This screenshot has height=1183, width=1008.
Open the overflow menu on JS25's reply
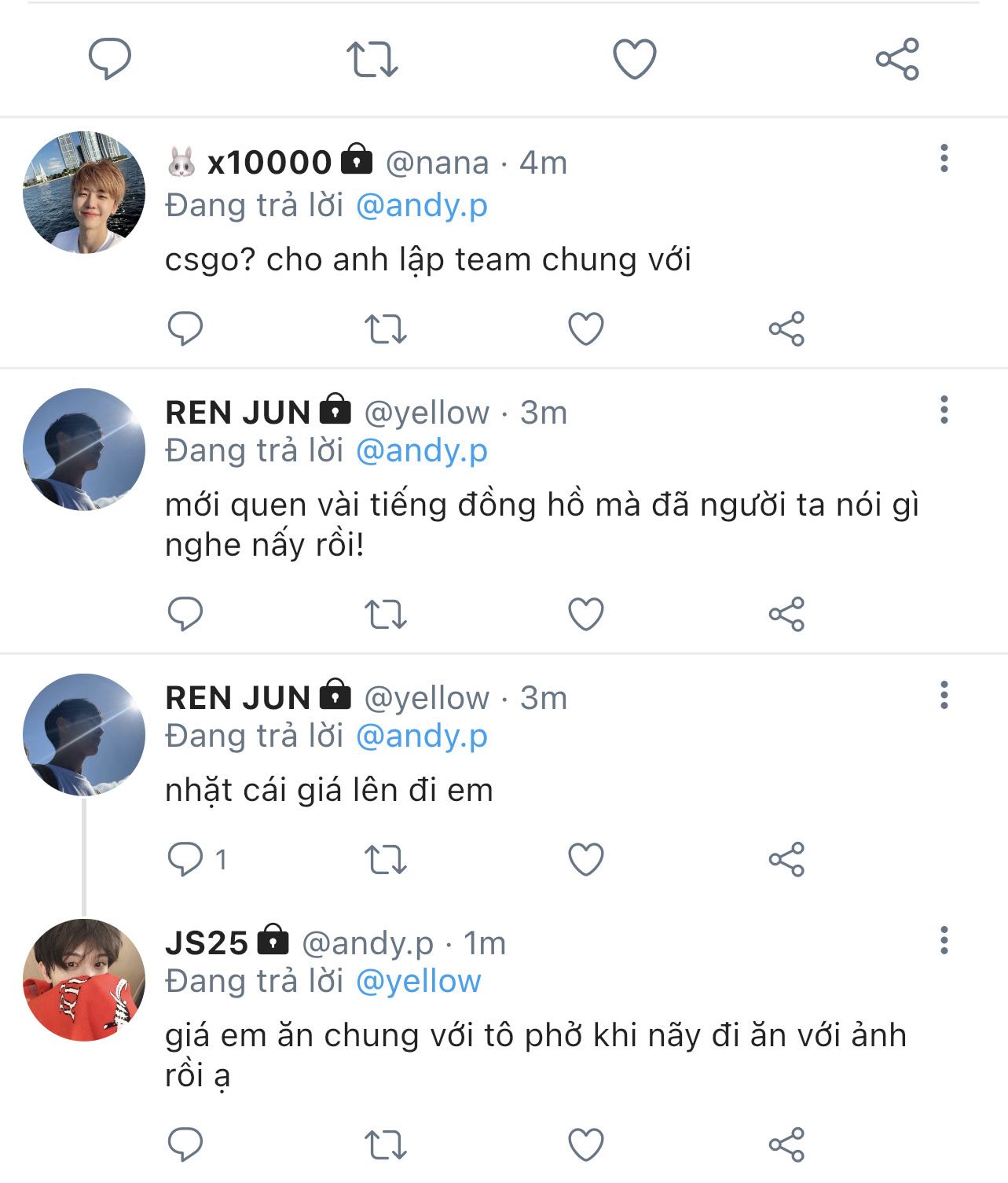944,940
